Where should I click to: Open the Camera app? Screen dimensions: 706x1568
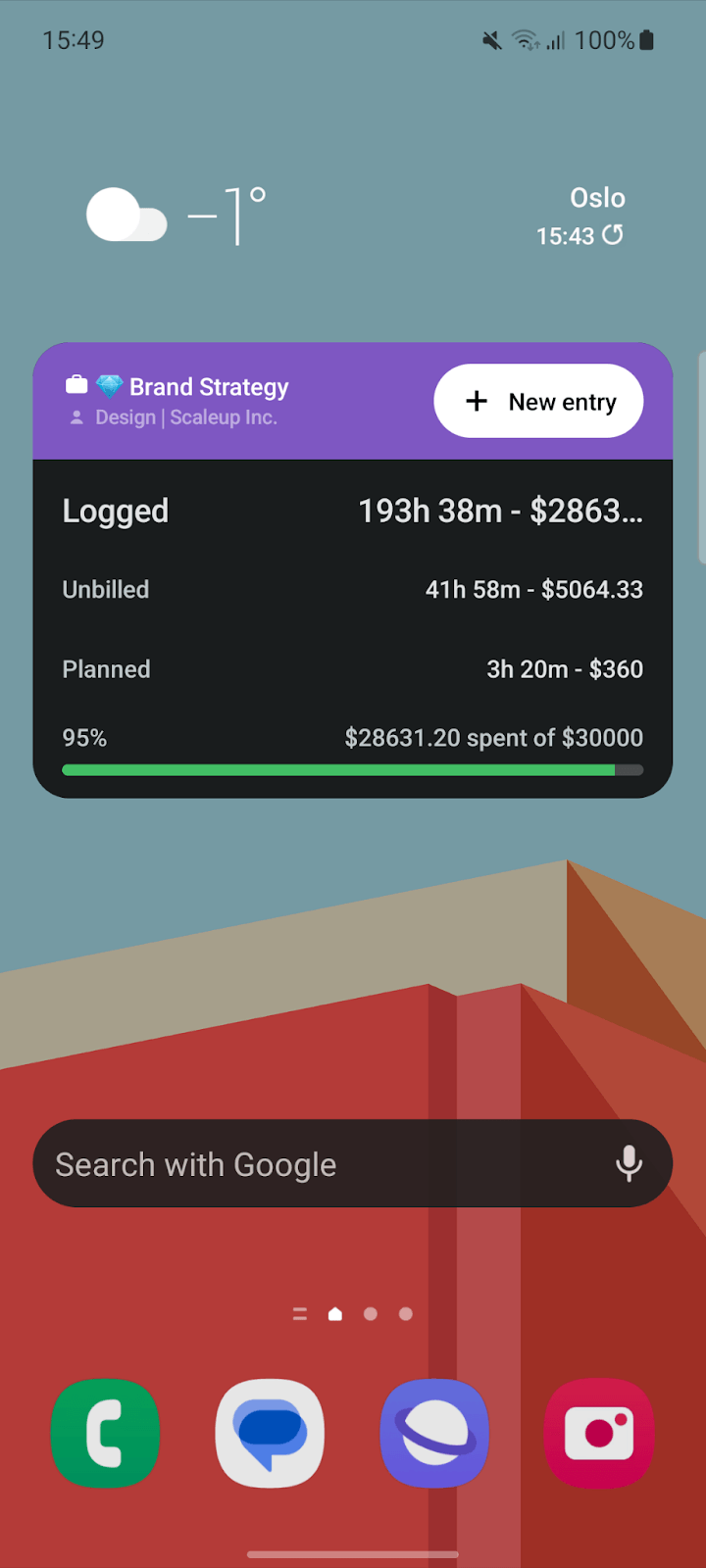pos(599,1433)
